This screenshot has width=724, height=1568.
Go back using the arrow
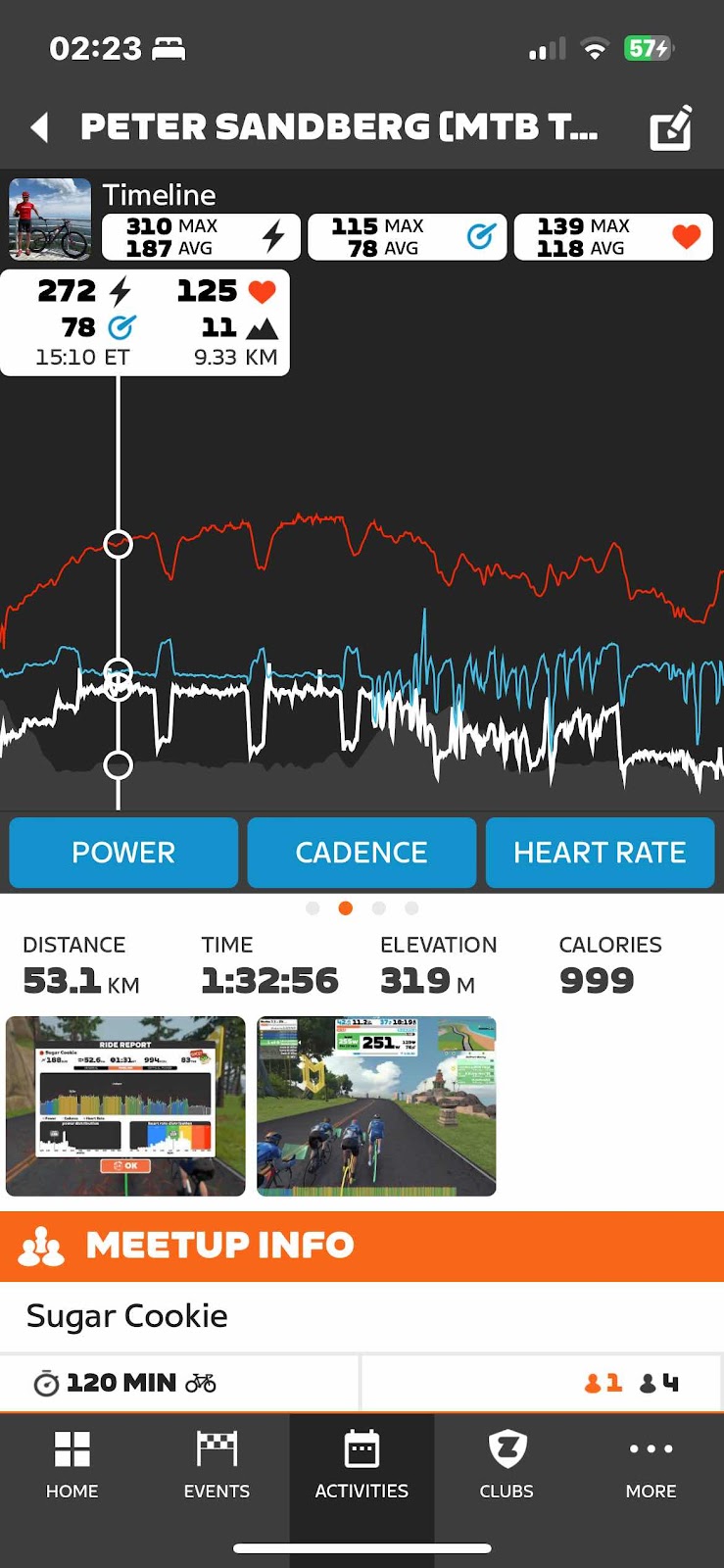(40, 127)
